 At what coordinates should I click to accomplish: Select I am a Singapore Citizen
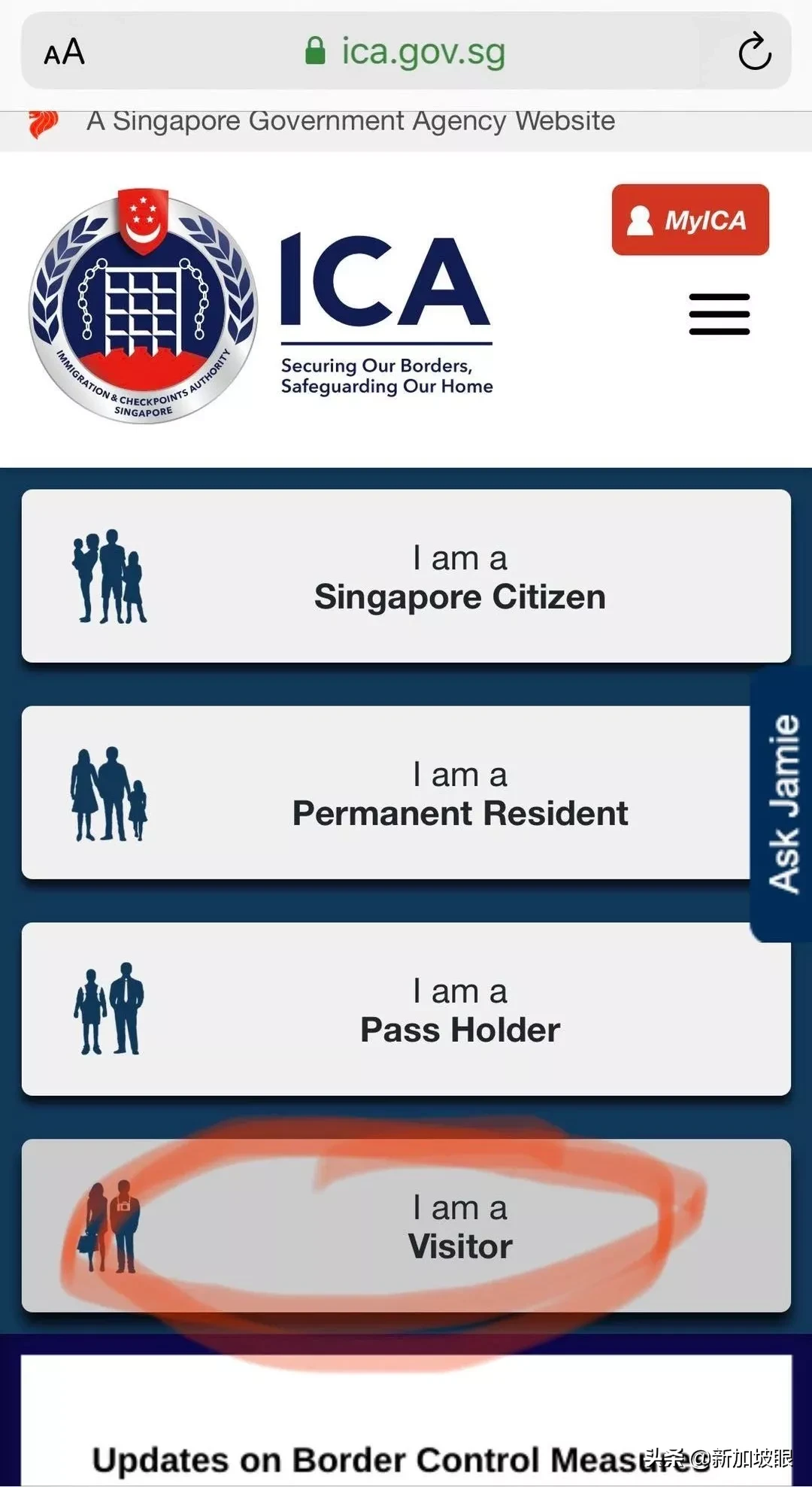point(406,576)
